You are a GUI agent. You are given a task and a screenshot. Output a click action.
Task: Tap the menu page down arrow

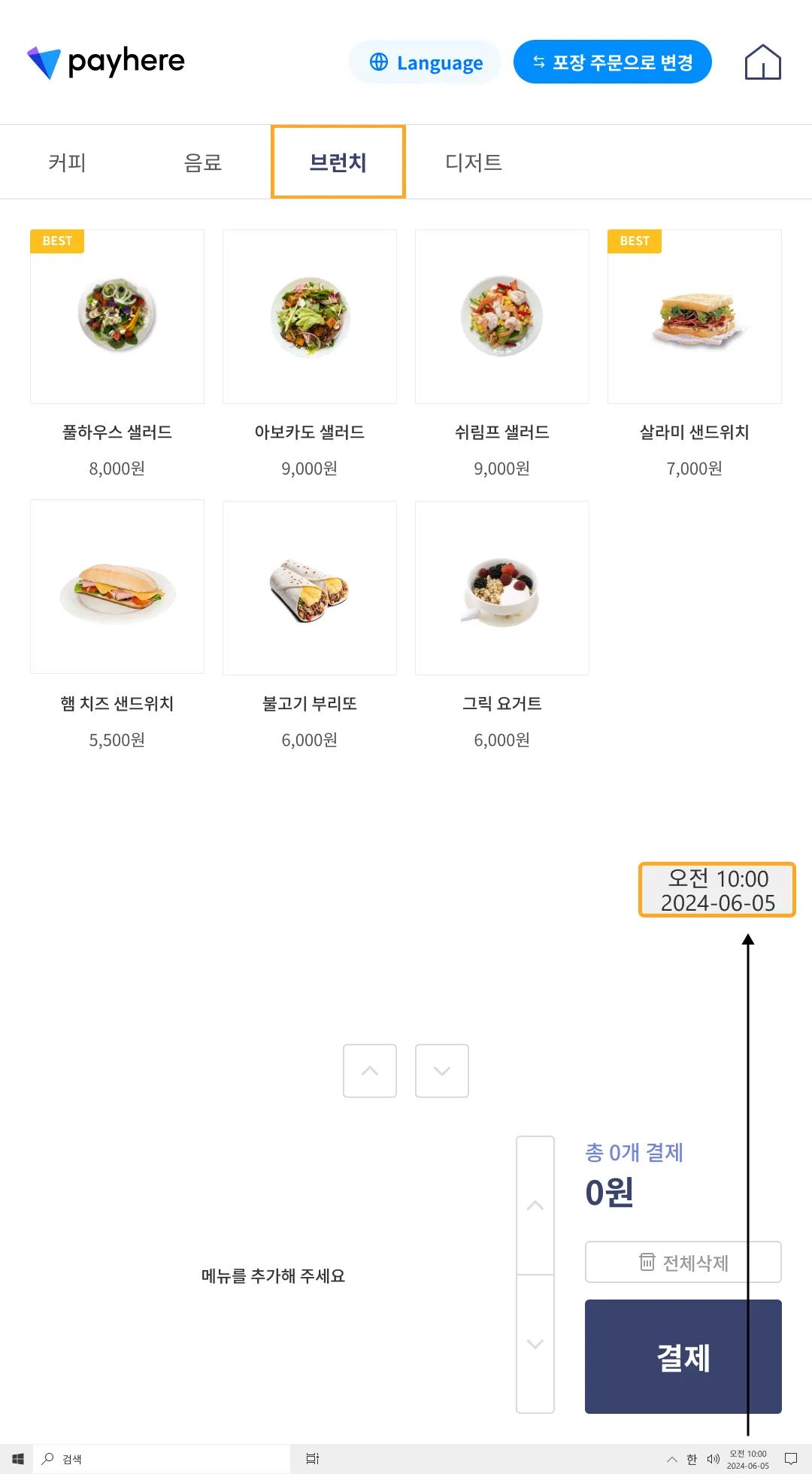click(442, 1071)
